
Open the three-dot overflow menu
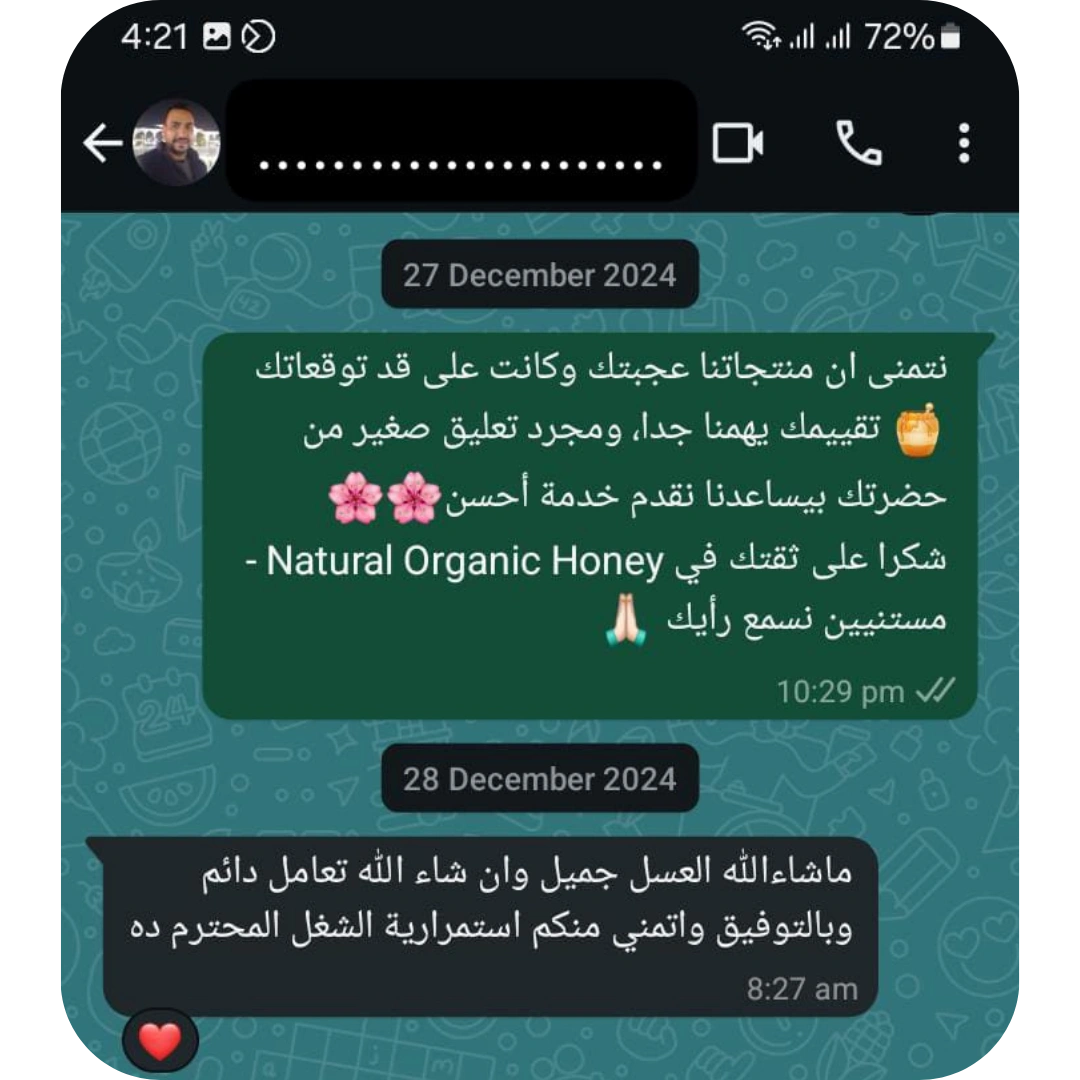[963, 144]
